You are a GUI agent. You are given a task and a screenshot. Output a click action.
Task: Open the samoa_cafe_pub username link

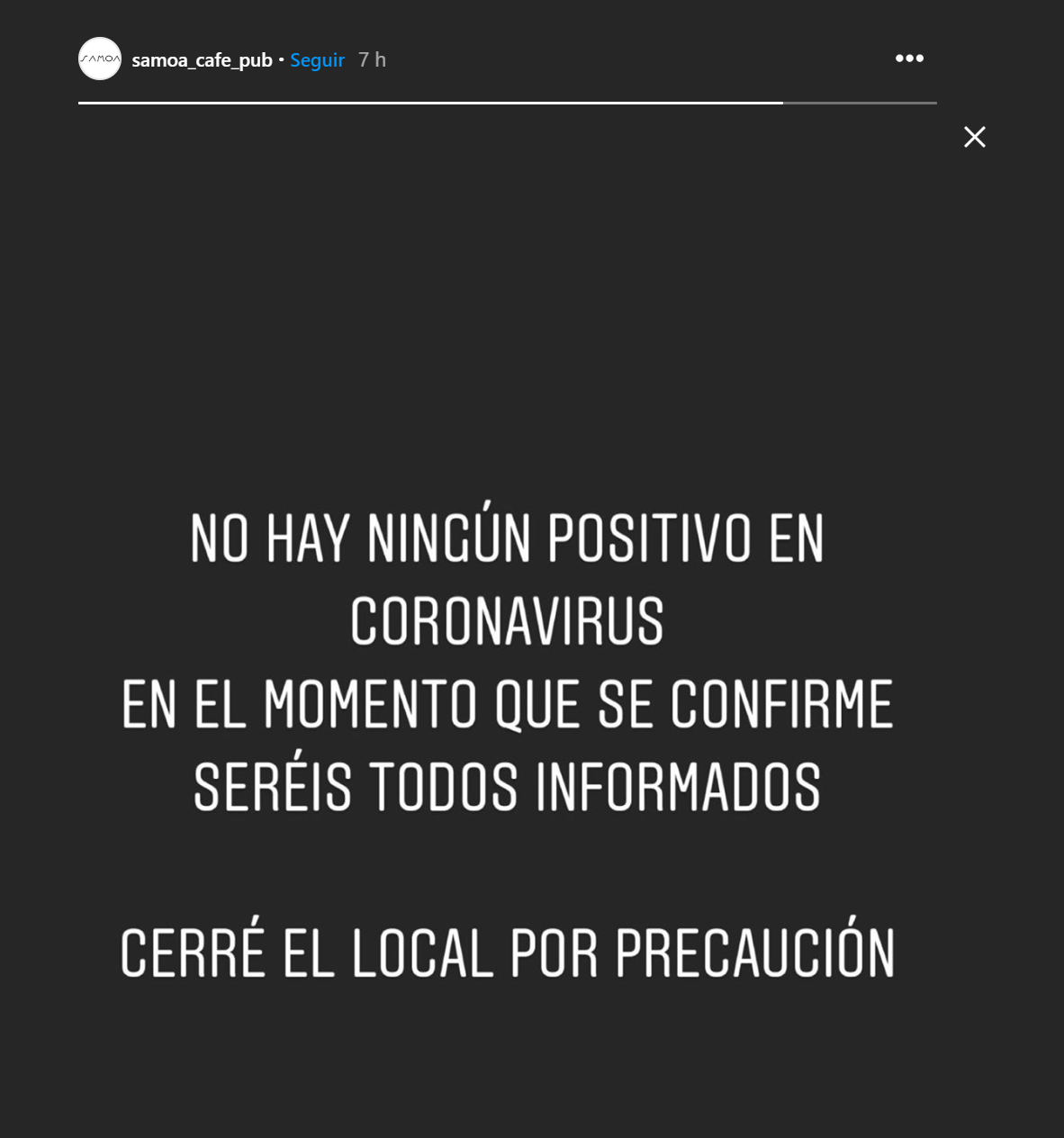(x=202, y=60)
